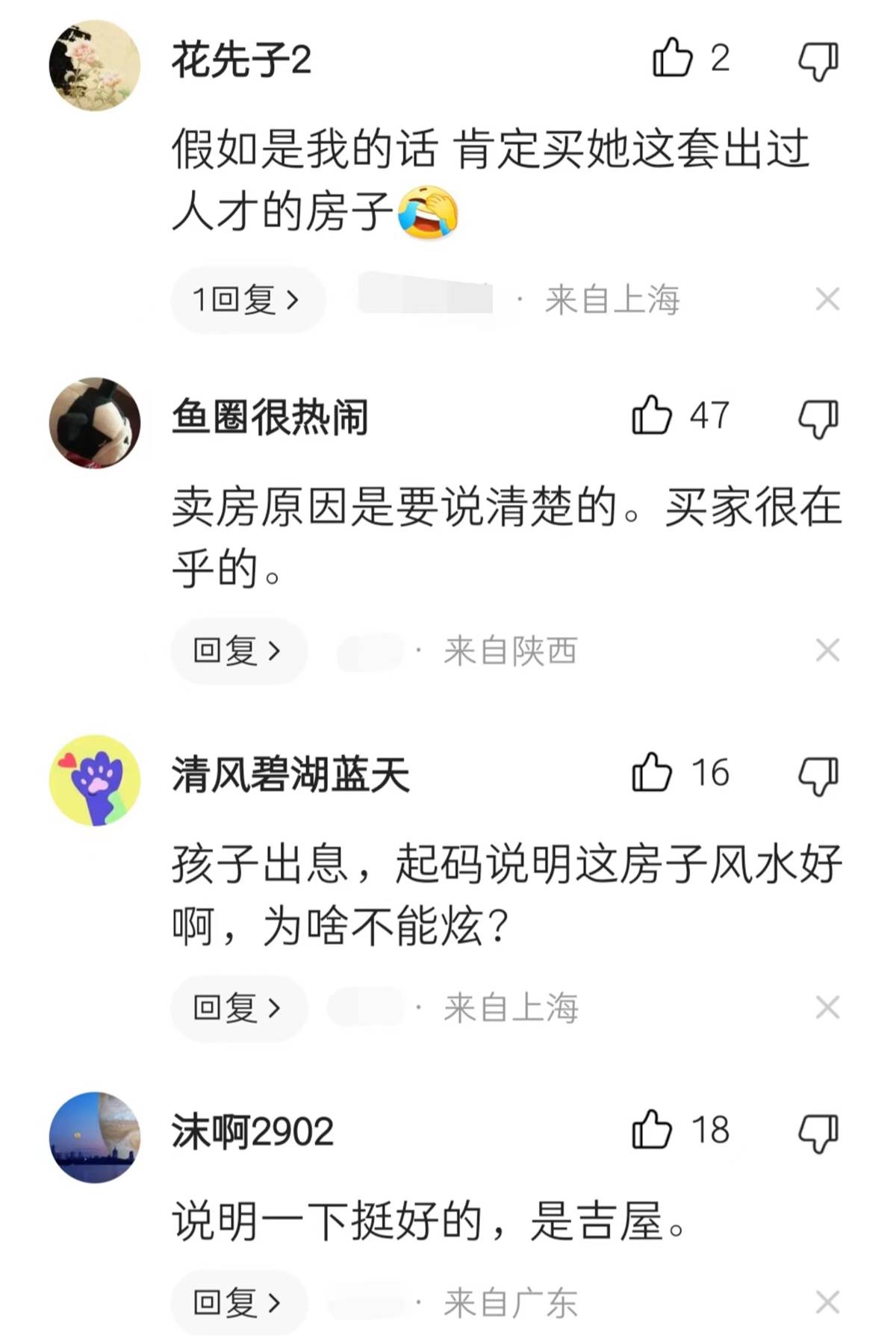Open 花先子2's profile avatar
Screen dimensions: 896x1336
(x=95, y=66)
